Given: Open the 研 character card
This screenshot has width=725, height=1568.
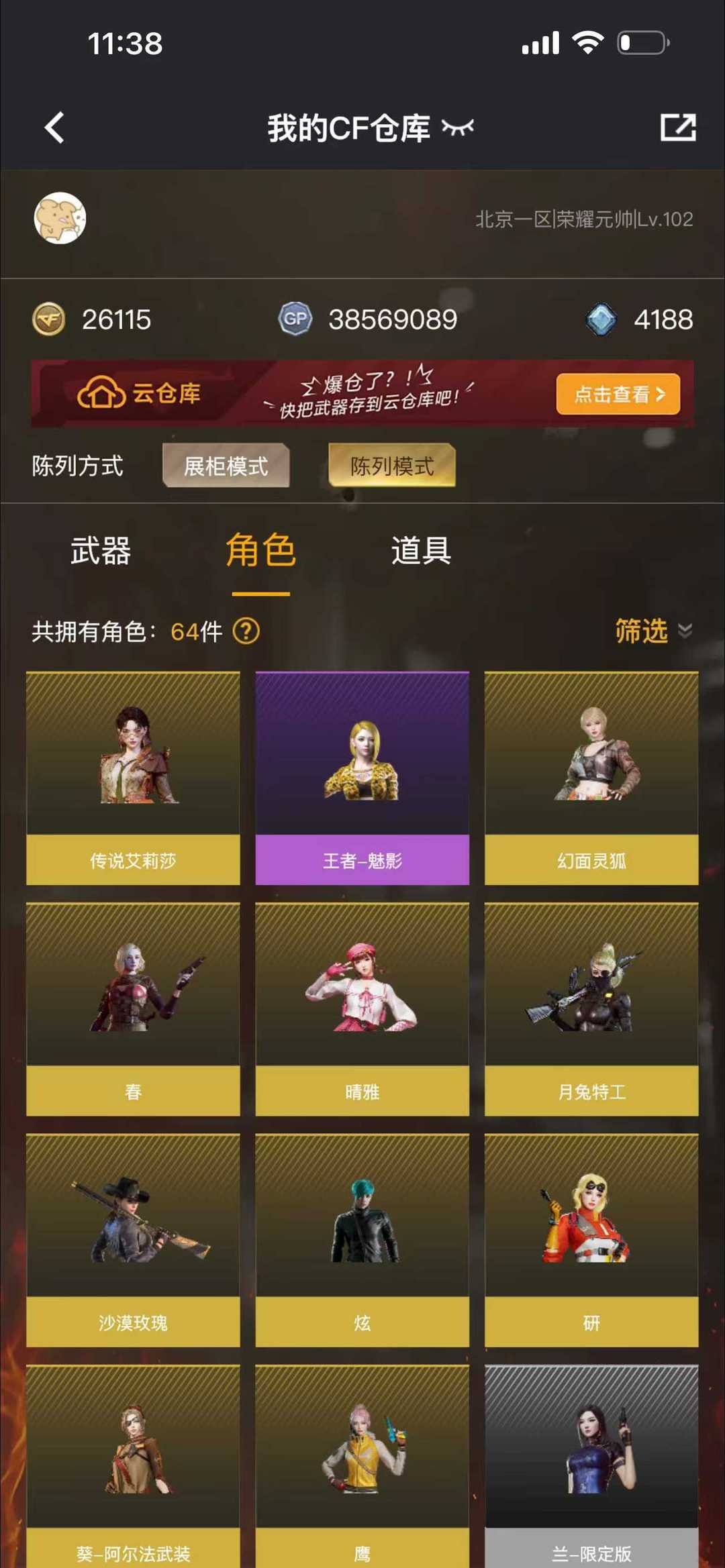Looking at the screenshot, I should point(591,1240).
